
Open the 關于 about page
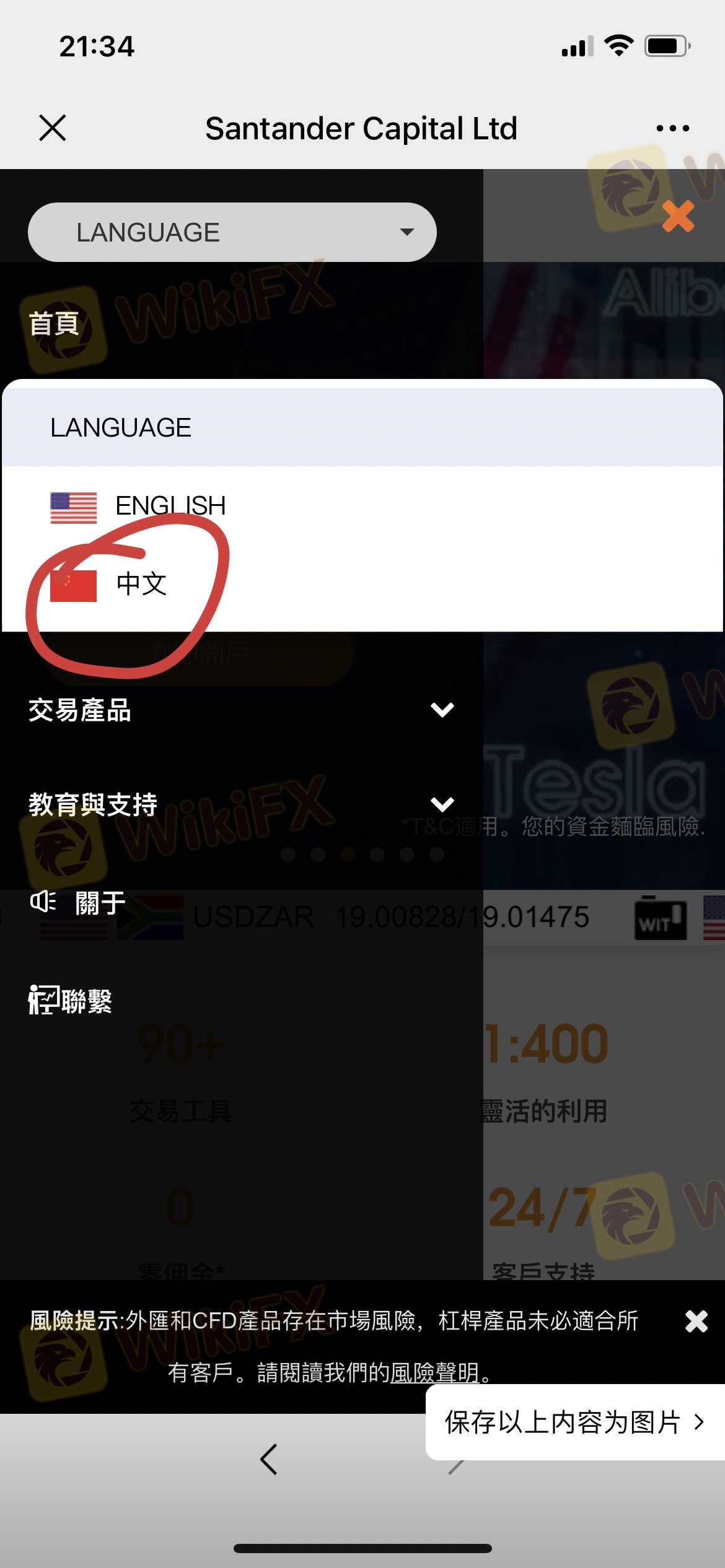(x=99, y=903)
